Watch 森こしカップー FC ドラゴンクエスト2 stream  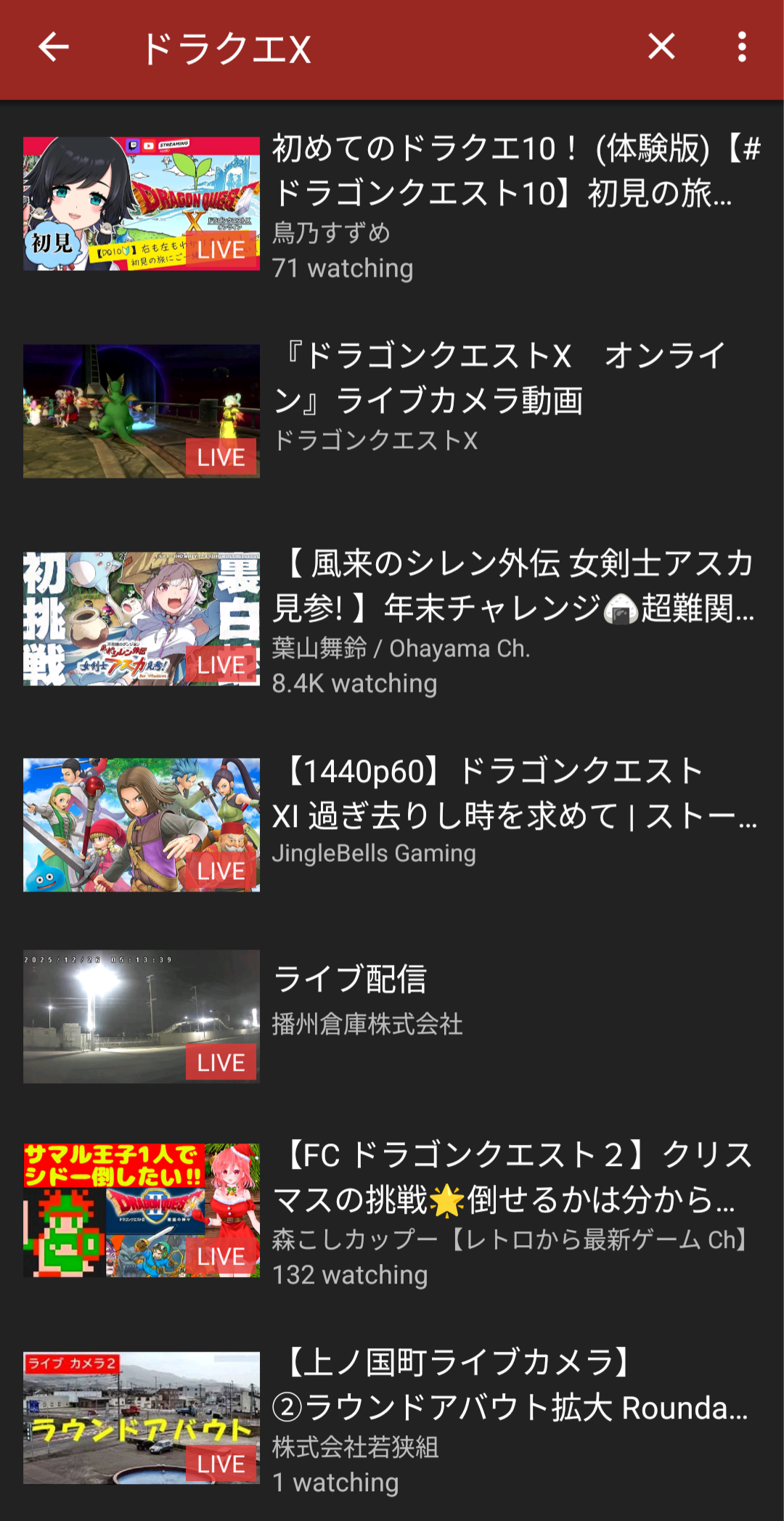coord(392,1211)
